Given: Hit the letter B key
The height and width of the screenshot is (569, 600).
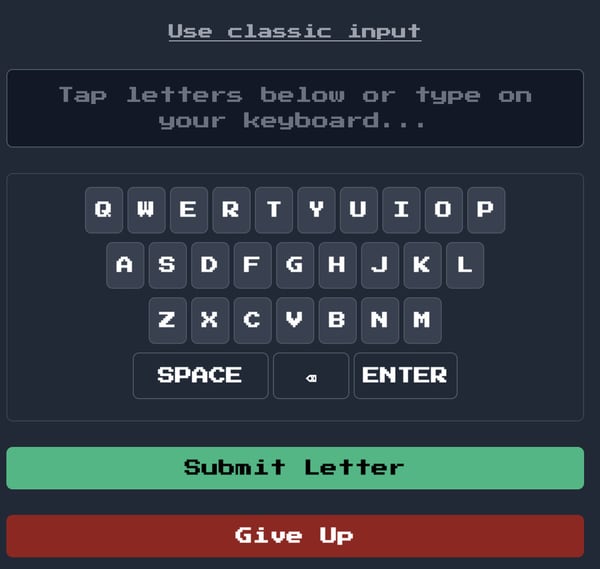Looking at the screenshot, I should pos(336,320).
